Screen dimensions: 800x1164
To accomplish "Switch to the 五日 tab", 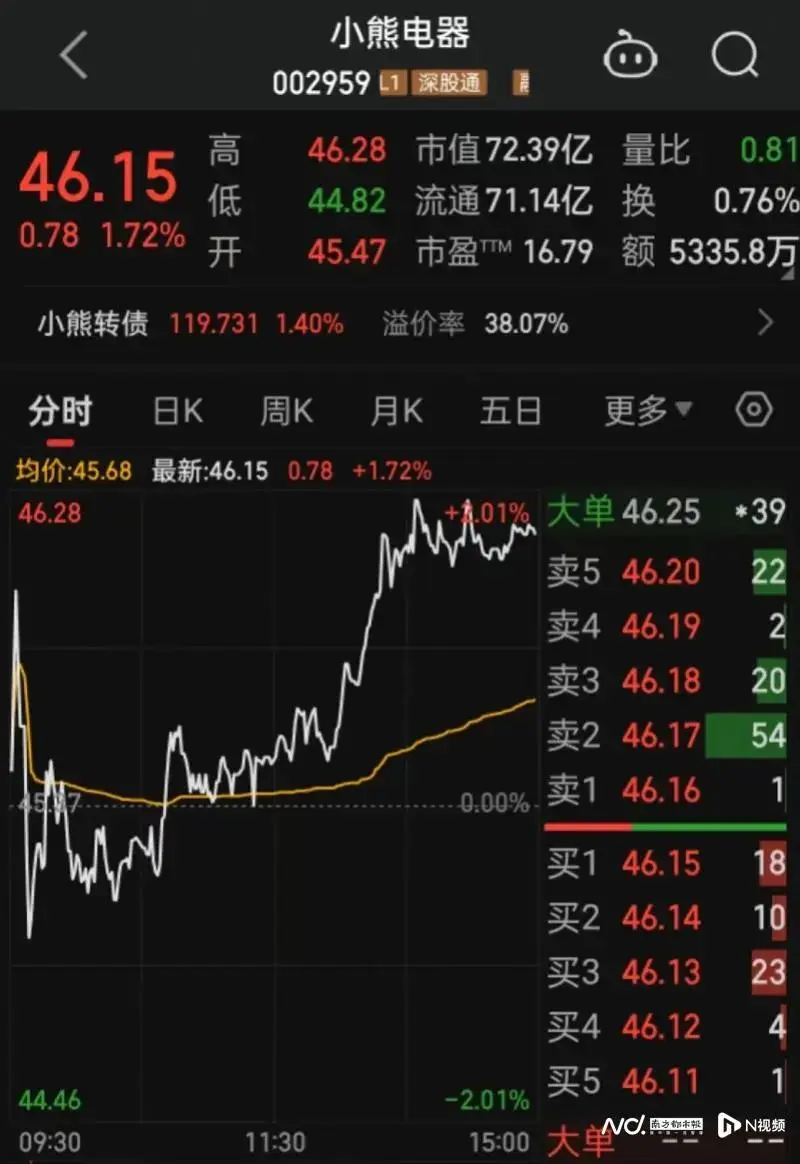I will 510,410.
